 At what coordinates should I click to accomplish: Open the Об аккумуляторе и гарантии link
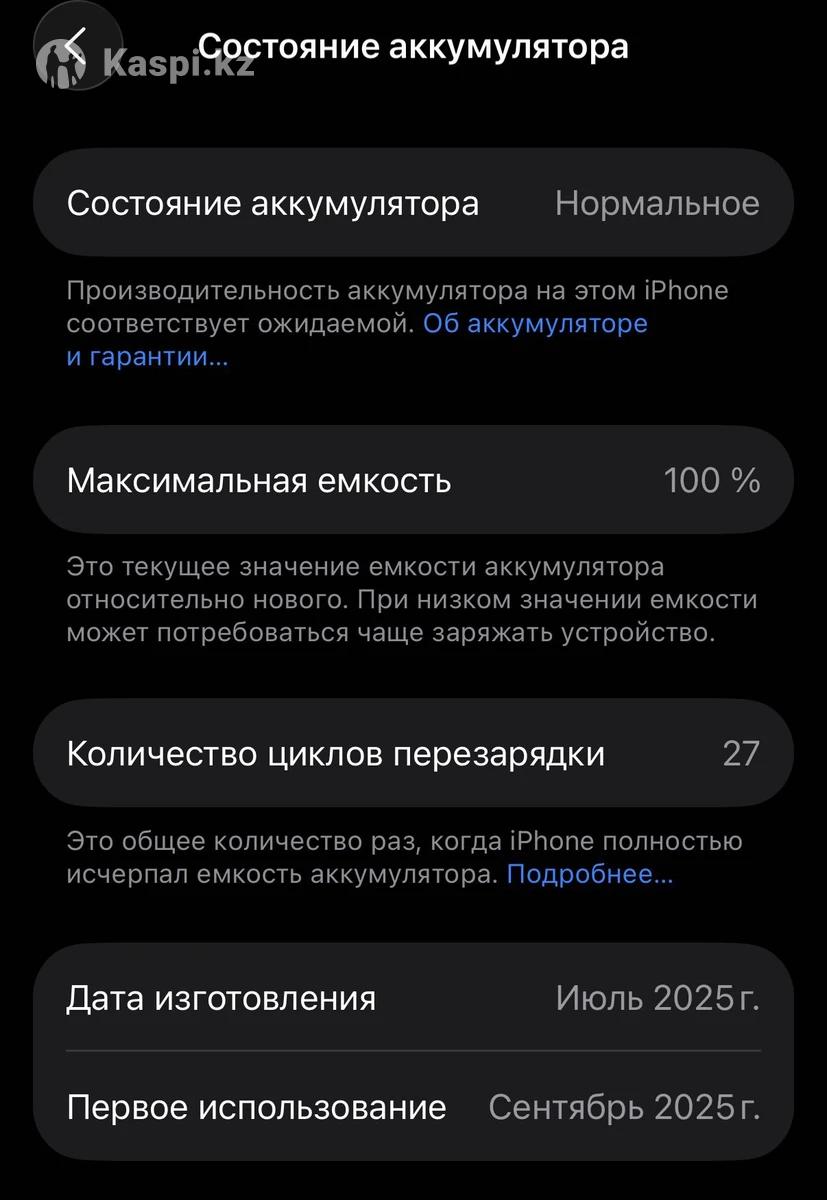(535, 324)
